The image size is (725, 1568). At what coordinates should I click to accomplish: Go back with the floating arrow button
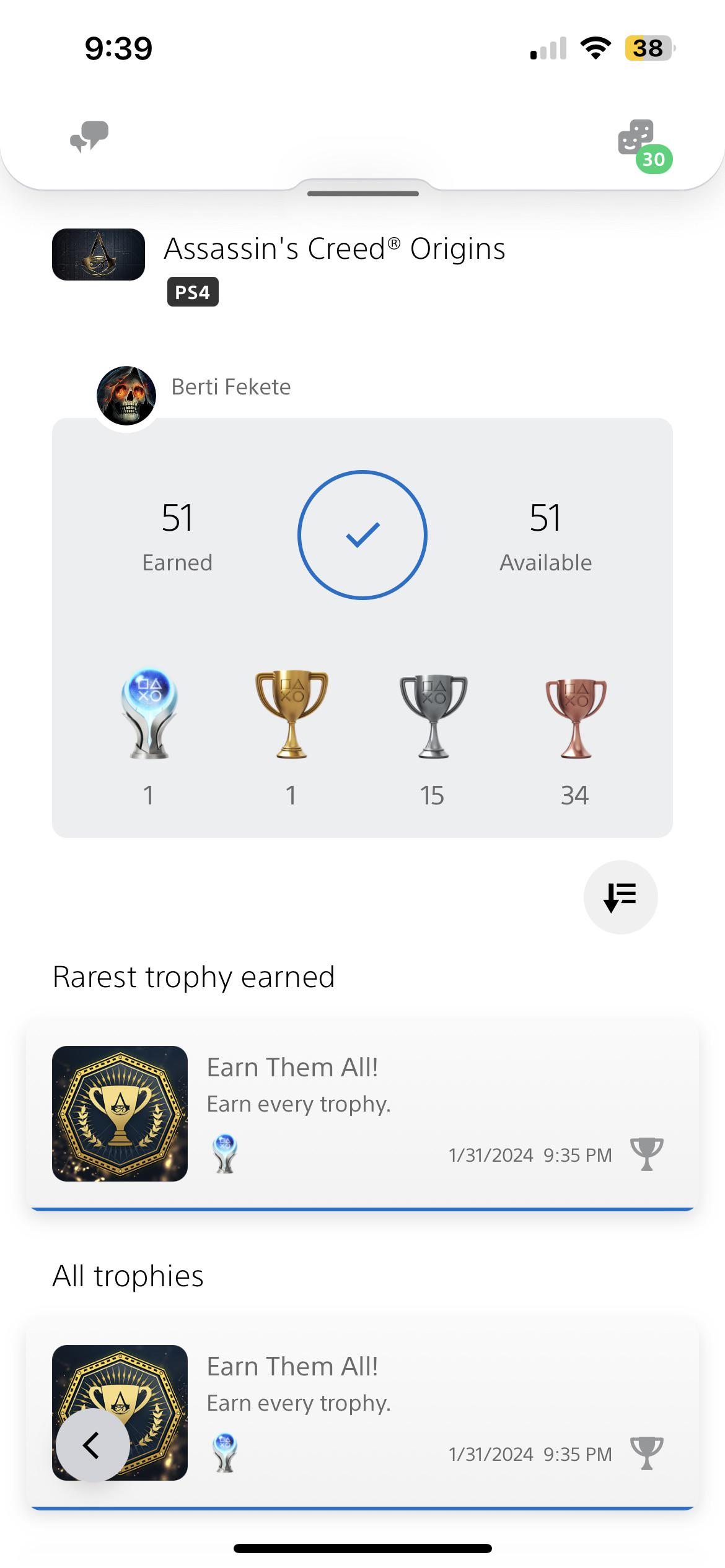pos(93,1445)
